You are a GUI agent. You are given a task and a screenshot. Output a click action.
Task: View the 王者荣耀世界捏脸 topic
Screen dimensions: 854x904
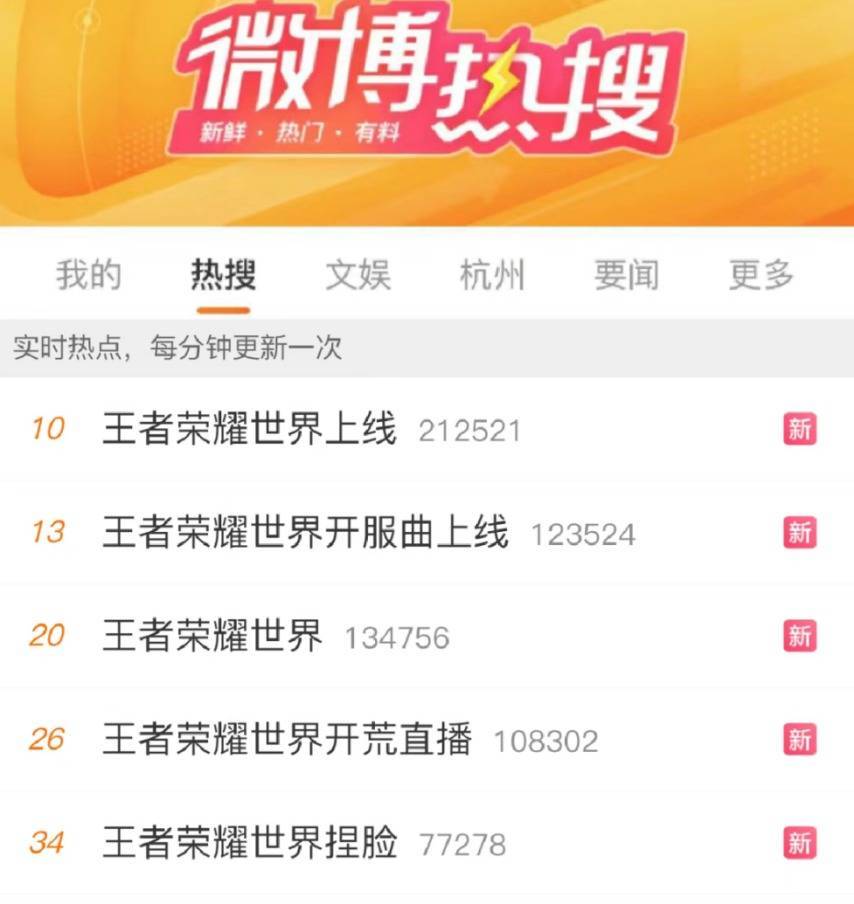coord(249,843)
